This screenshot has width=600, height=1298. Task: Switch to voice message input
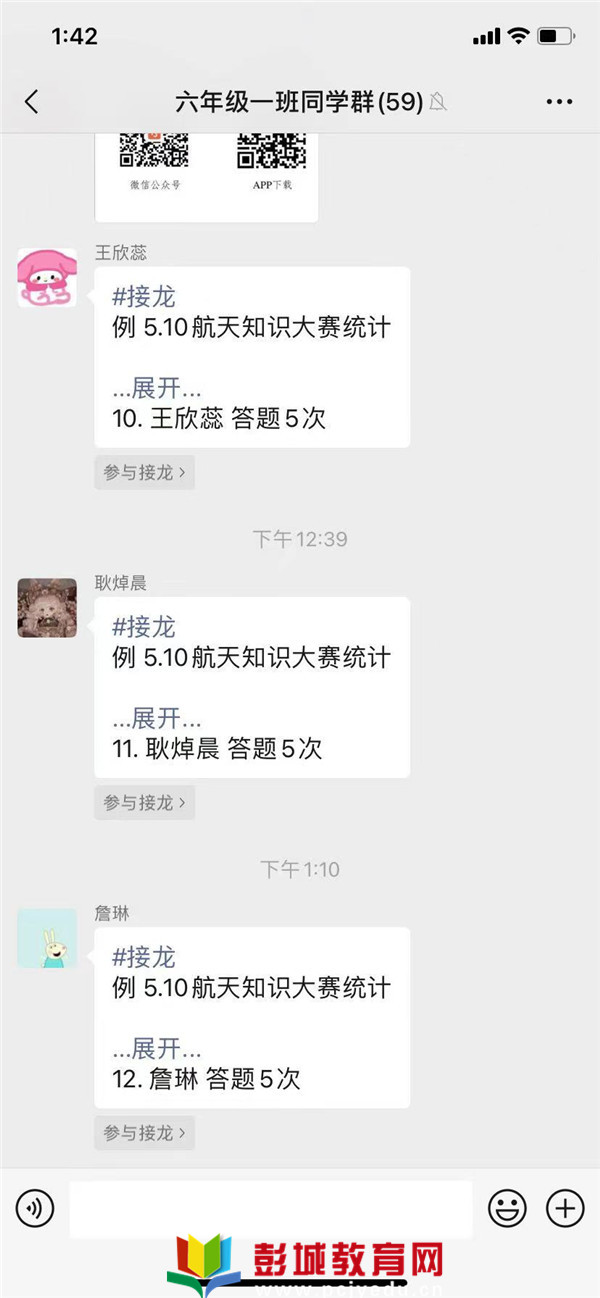click(35, 1209)
